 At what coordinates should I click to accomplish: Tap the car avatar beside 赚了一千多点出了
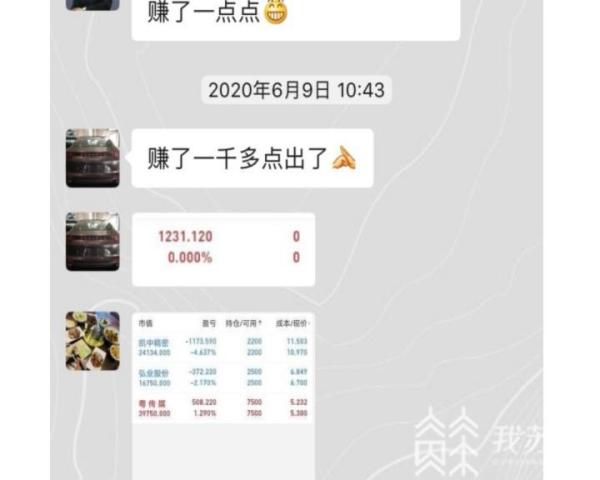click(x=93, y=158)
